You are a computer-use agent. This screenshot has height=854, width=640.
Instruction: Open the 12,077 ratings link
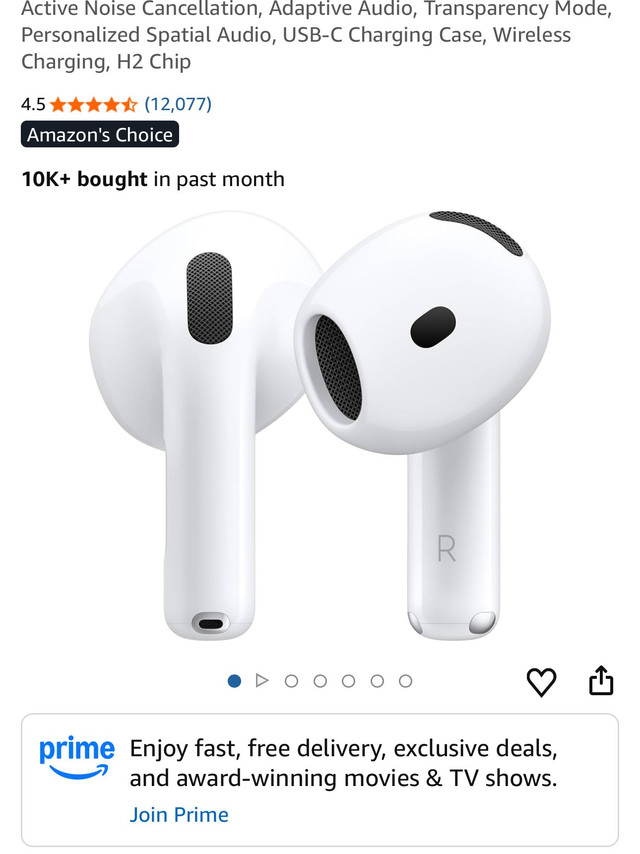click(178, 104)
